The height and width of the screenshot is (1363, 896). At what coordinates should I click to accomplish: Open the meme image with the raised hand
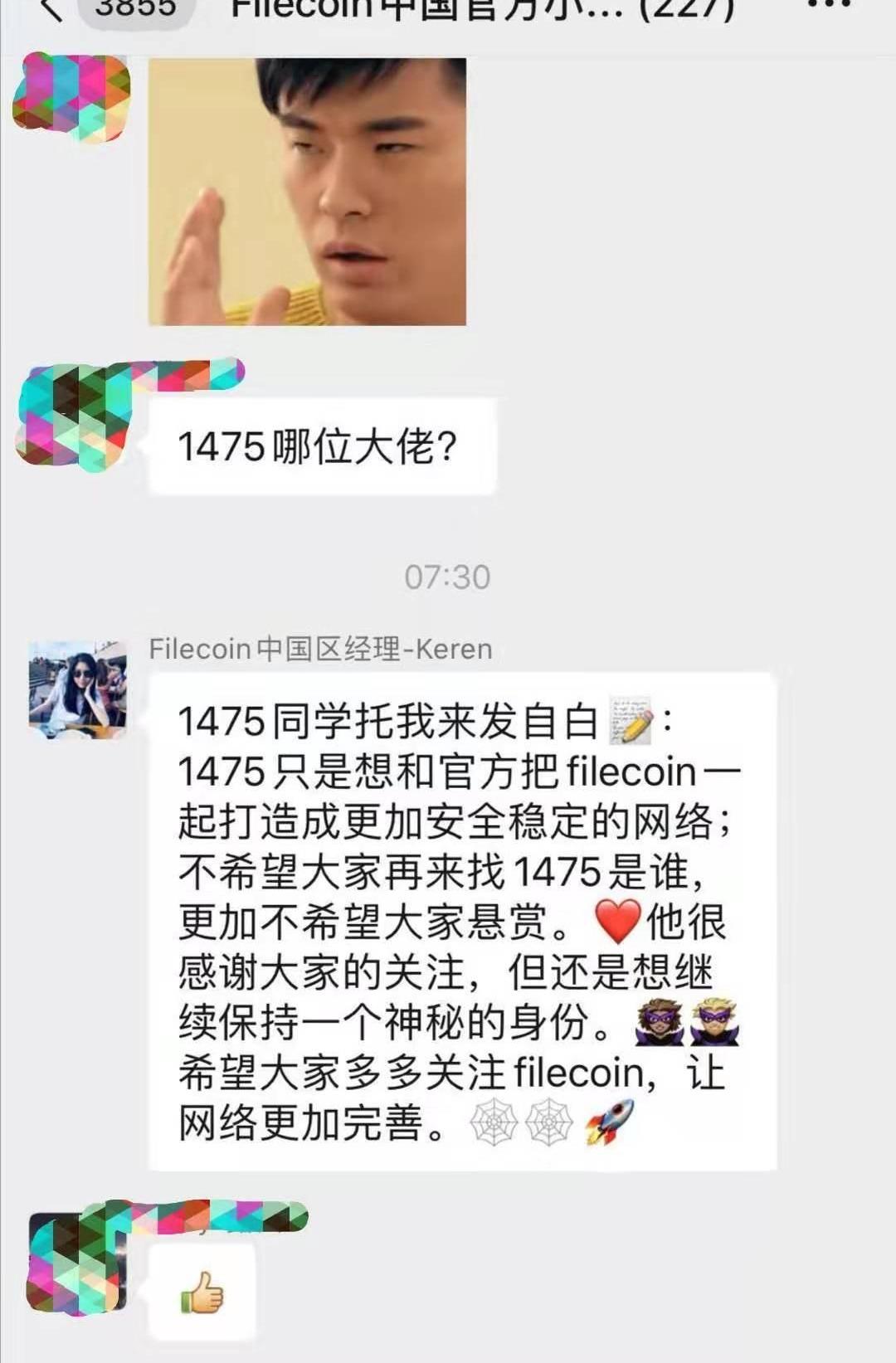pos(307,191)
